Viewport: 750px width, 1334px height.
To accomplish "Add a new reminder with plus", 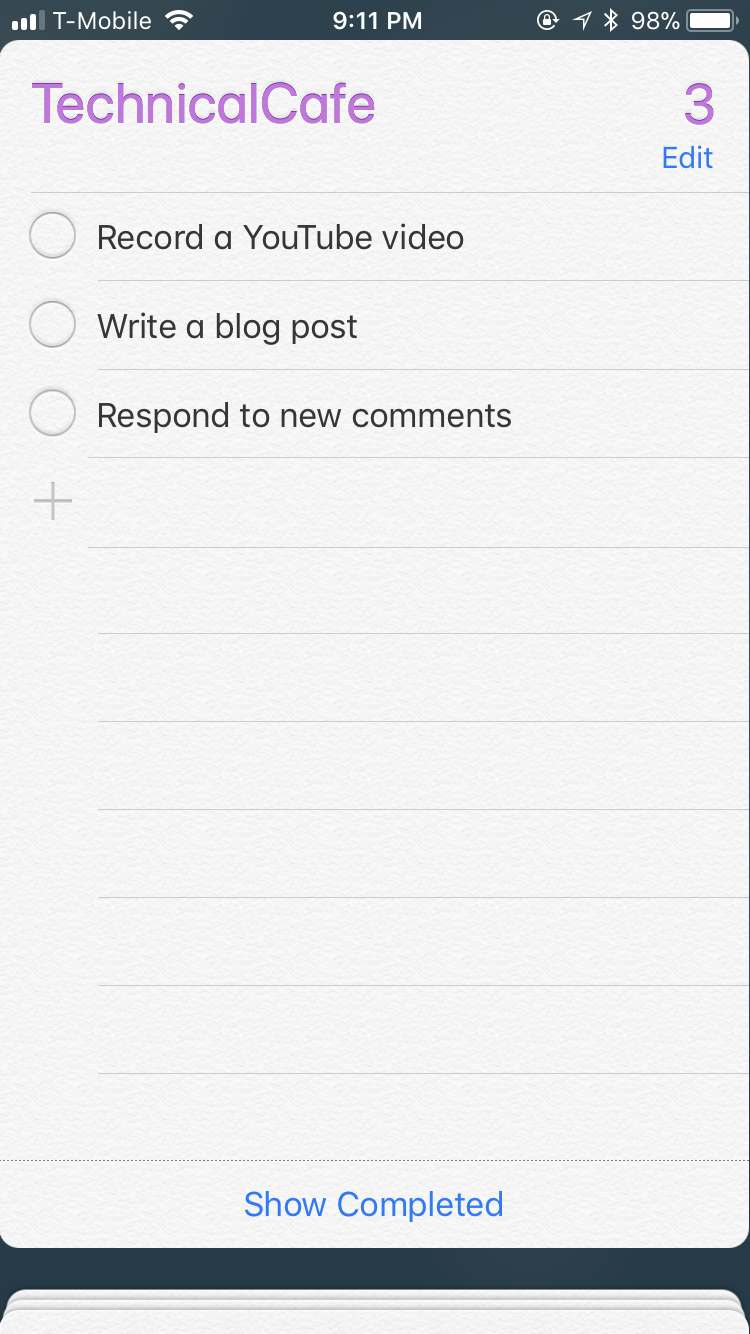I will click(53, 501).
